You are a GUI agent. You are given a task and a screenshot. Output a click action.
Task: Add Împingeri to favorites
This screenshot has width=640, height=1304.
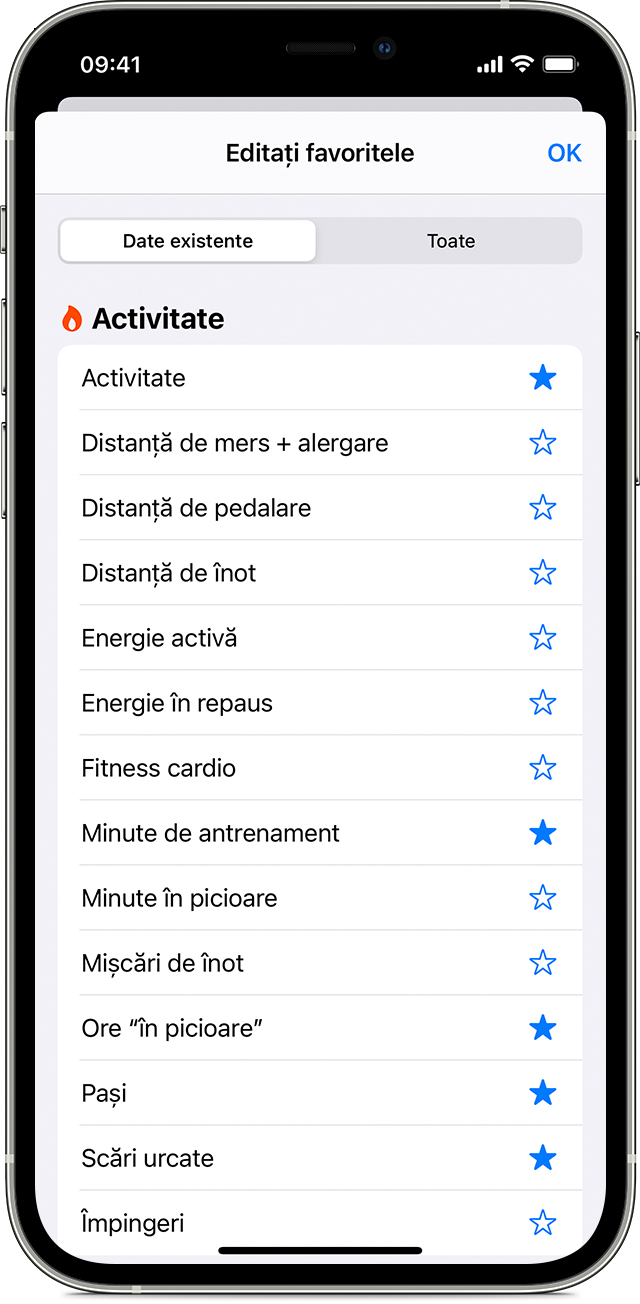coord(542,1223)
